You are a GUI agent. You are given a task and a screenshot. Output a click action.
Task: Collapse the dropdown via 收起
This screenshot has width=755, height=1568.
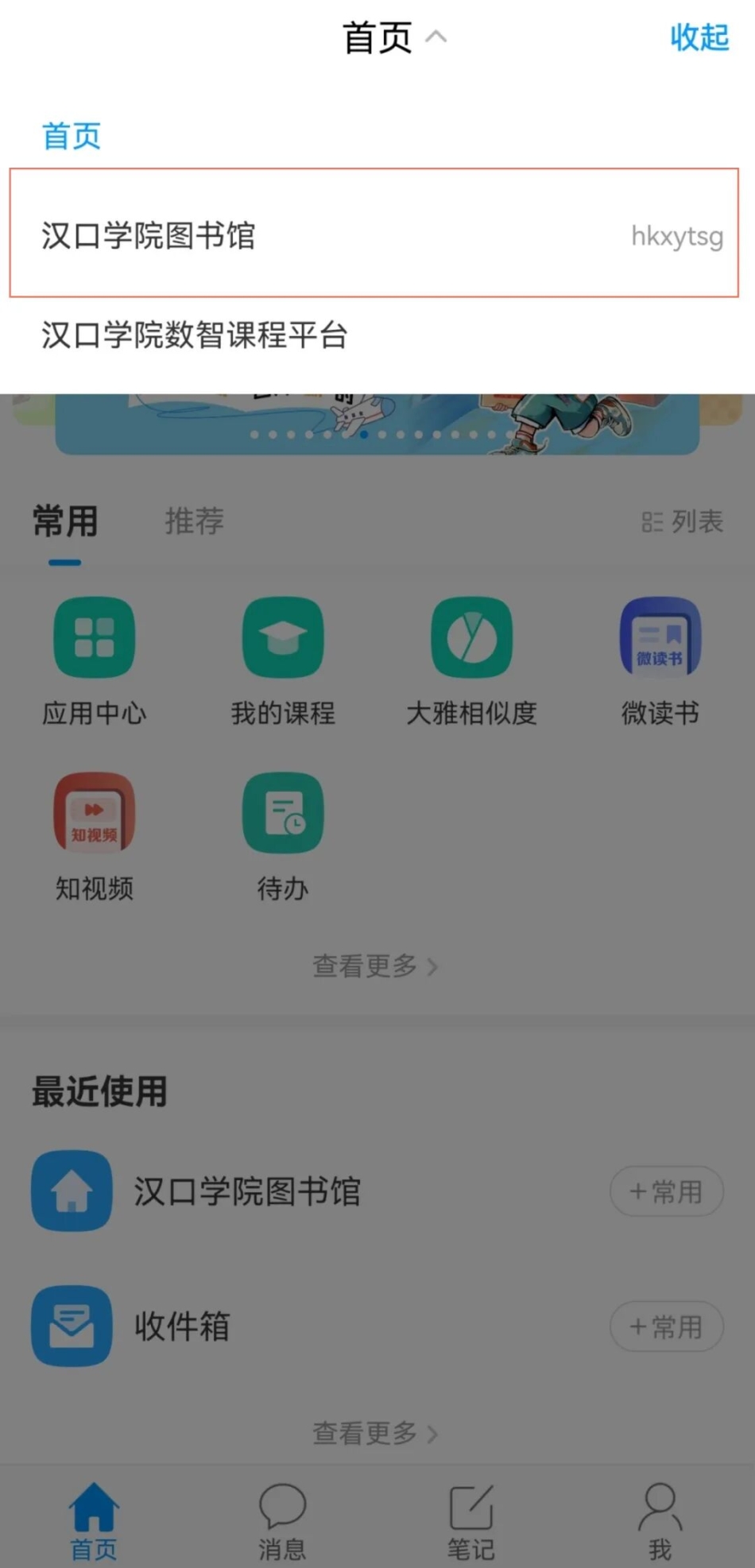(699, 37)
